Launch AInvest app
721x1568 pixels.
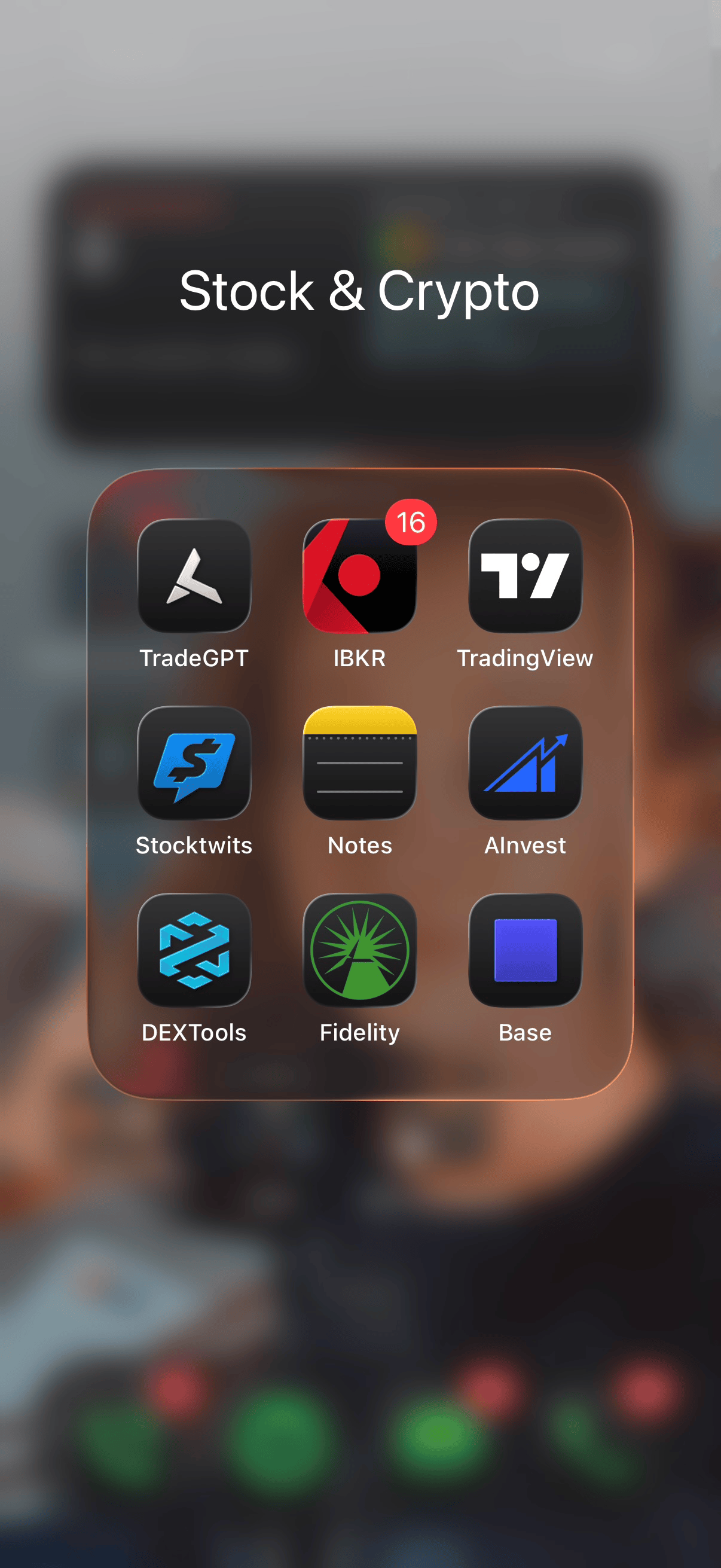click(525, 762)
